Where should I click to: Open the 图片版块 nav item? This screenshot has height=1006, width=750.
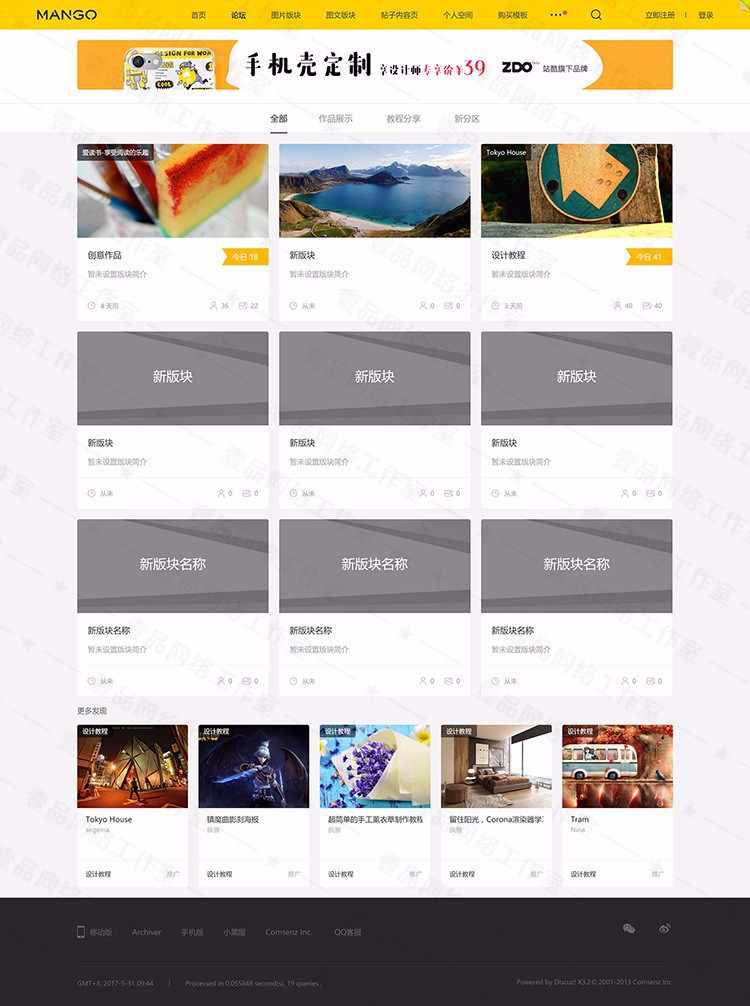(x=286, y=15)
